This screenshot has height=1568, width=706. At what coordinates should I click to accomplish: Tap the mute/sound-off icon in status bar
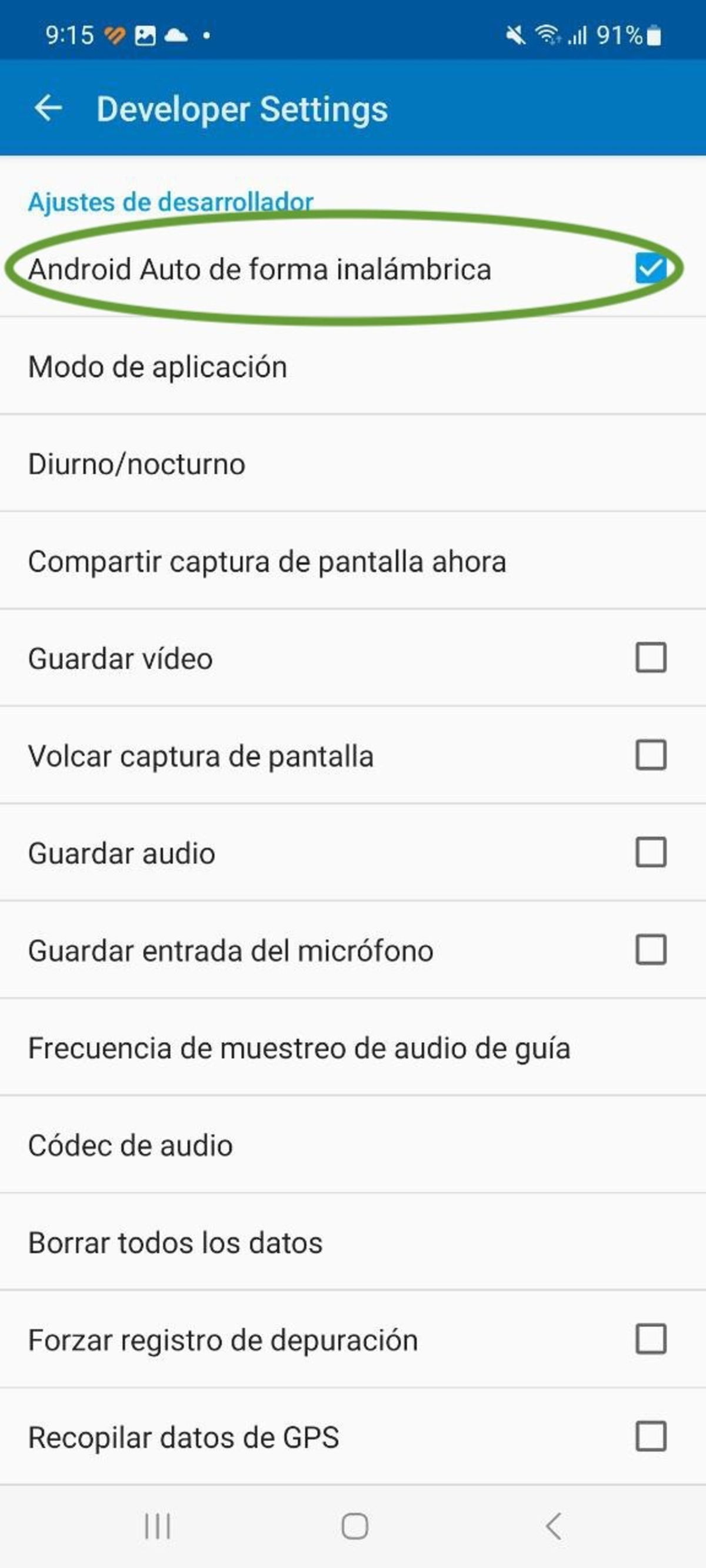pyautogui.click(x=515, y=35)
